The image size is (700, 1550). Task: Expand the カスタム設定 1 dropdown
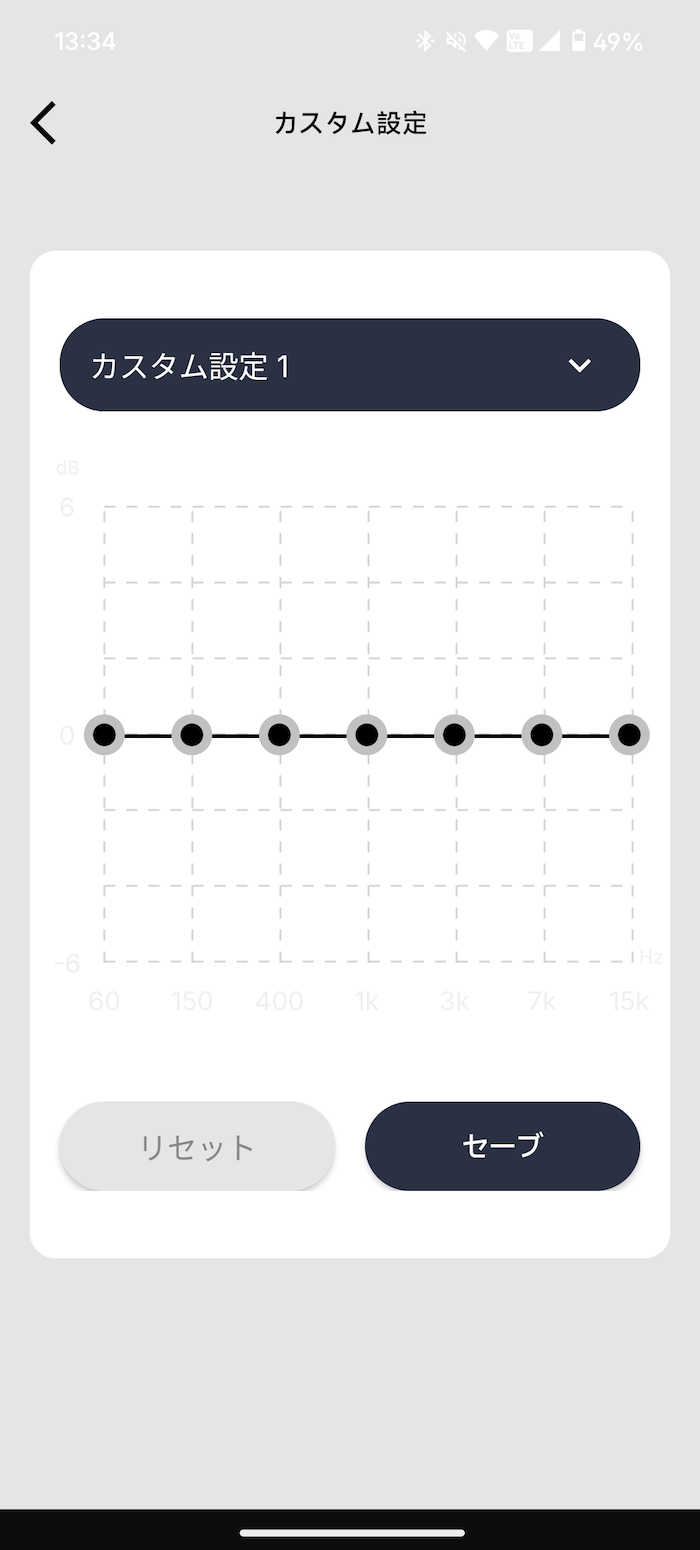point(350,365)
